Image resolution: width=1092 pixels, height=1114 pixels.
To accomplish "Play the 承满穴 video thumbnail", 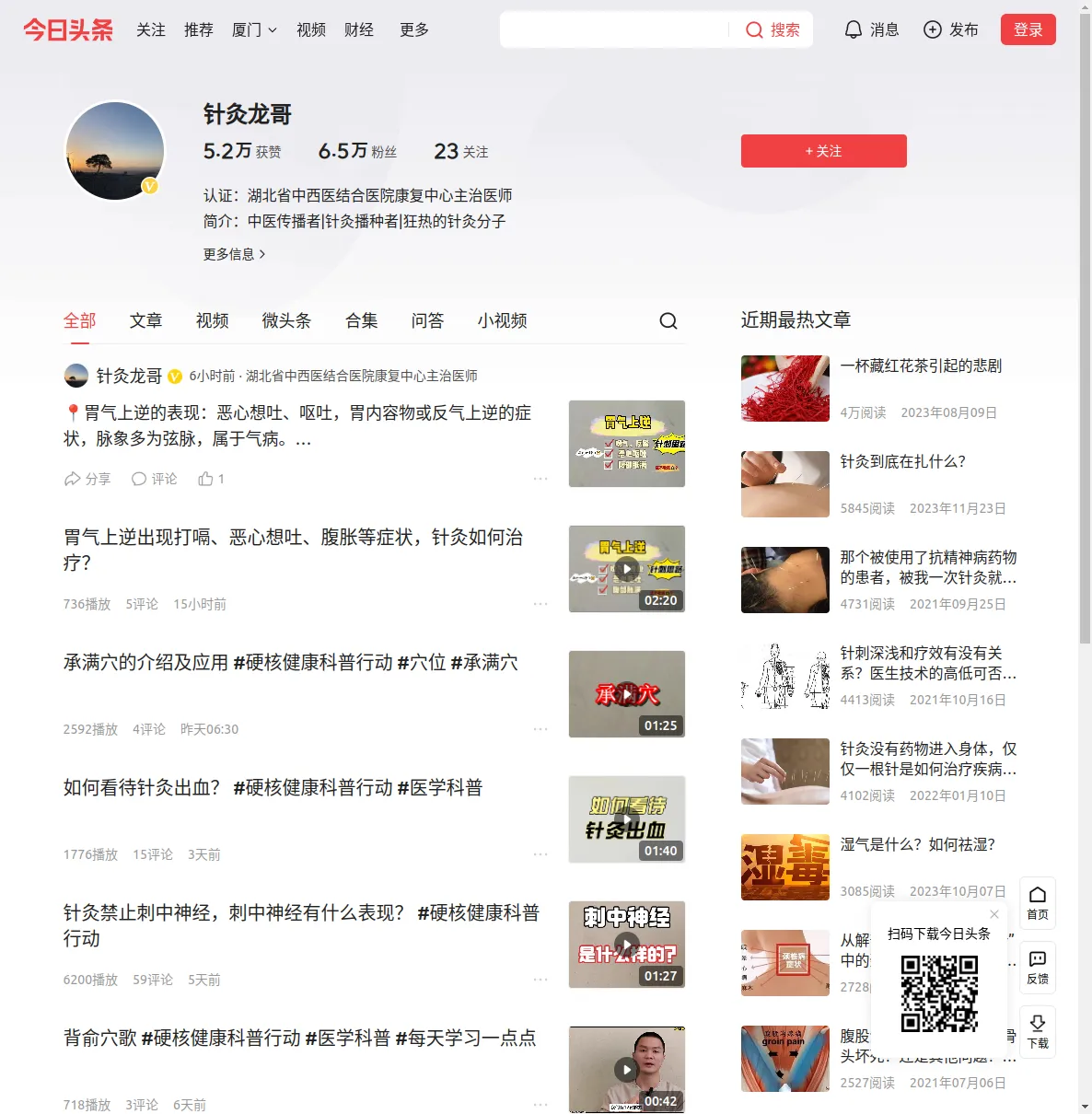I will click(x=626, y=694).
